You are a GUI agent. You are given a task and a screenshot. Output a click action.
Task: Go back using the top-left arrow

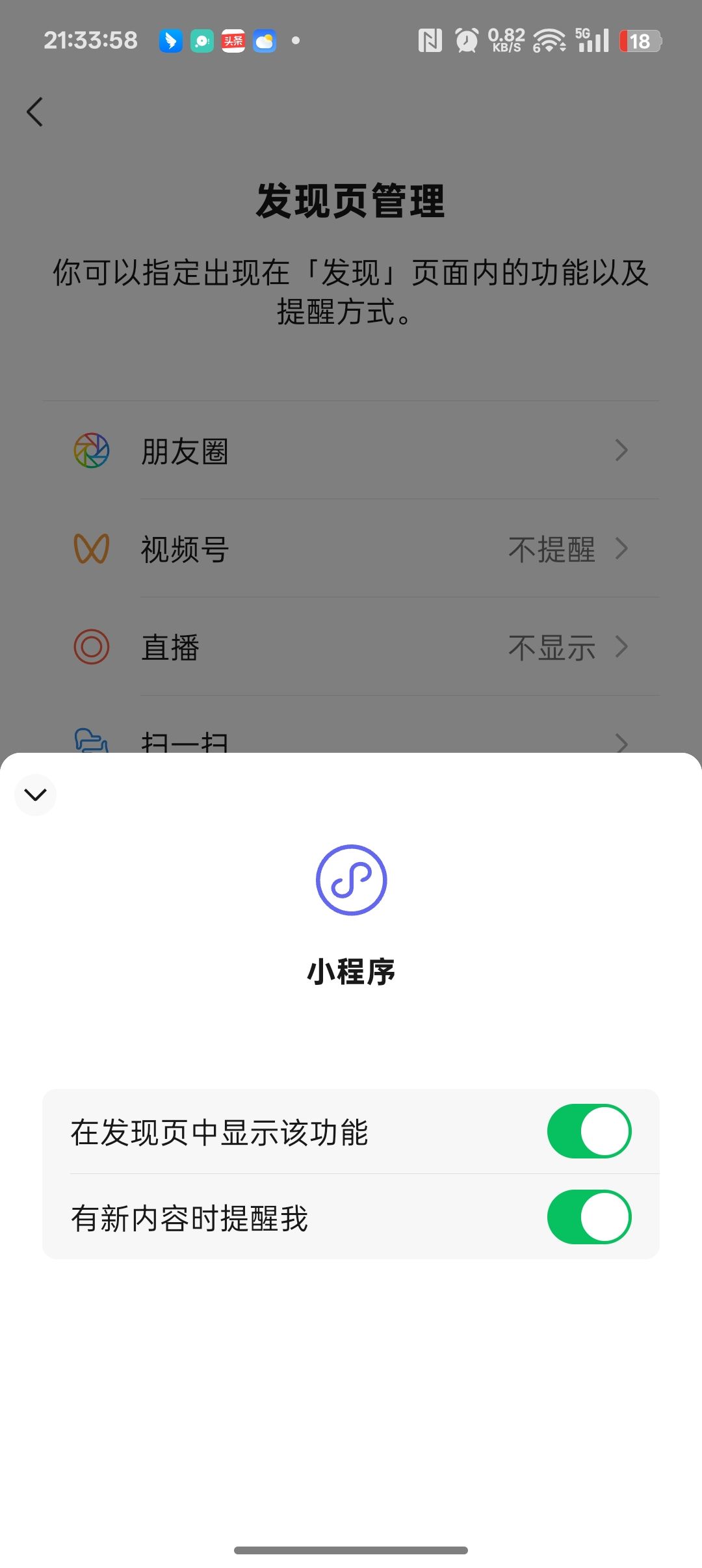point(35,112)
